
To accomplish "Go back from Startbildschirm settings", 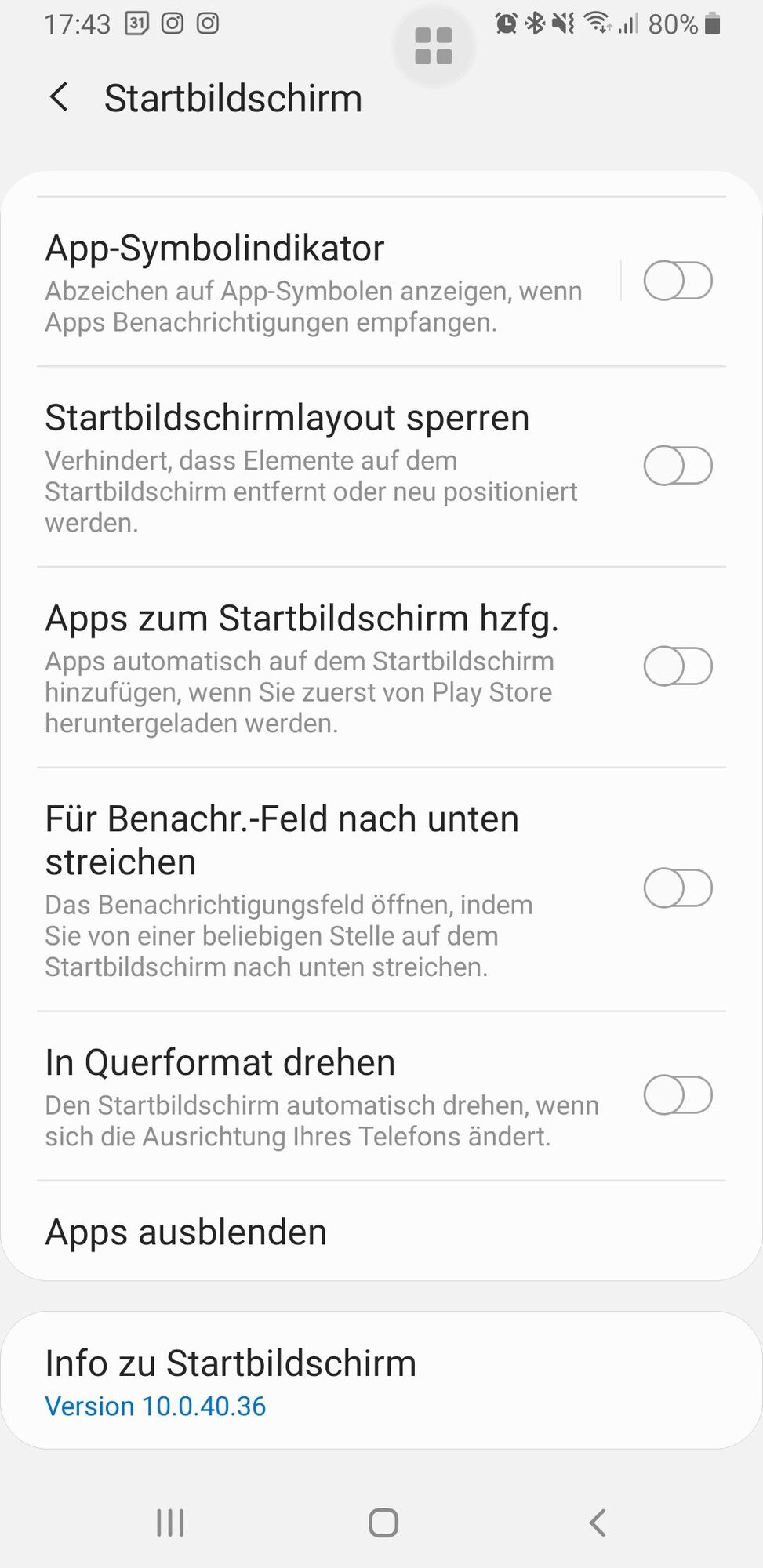I will (60, 98).
